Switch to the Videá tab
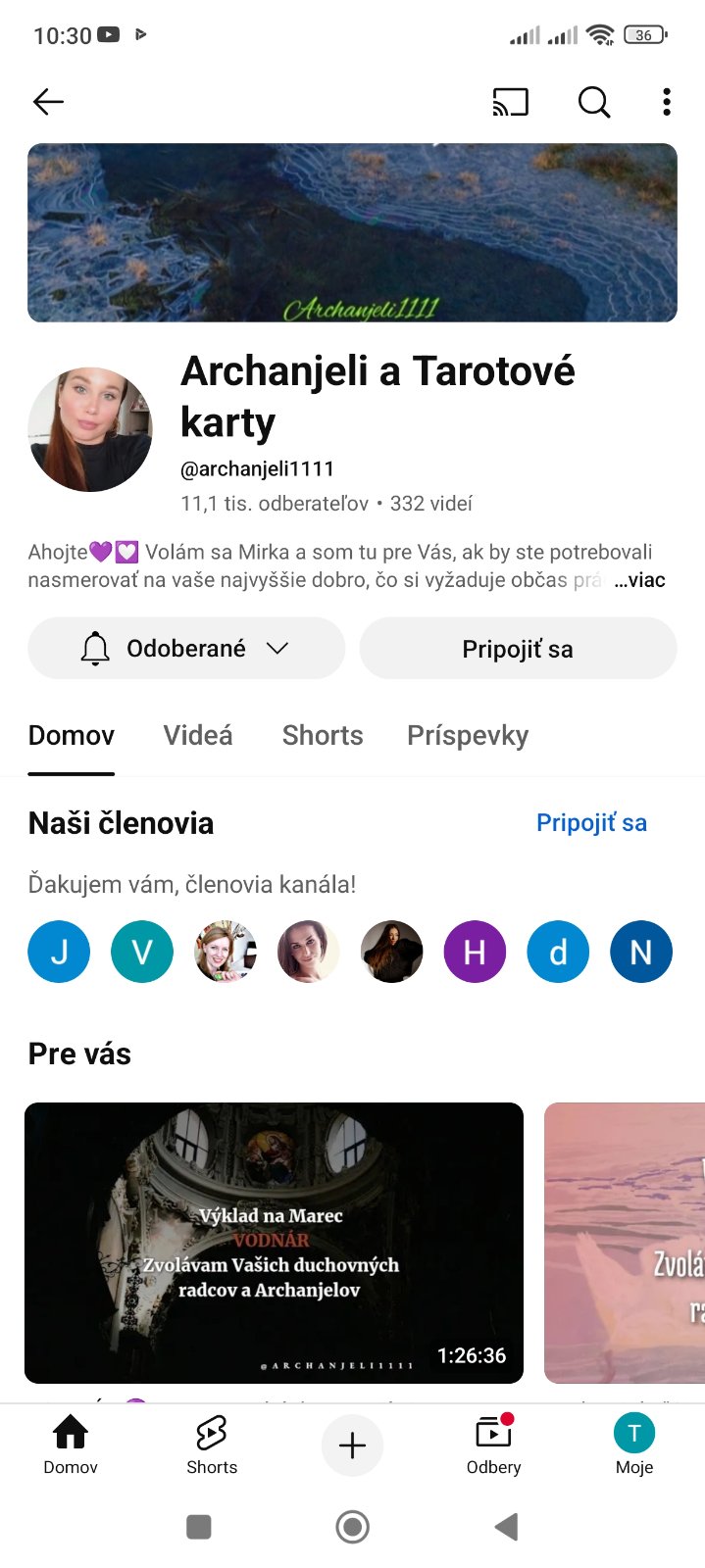 198,736
